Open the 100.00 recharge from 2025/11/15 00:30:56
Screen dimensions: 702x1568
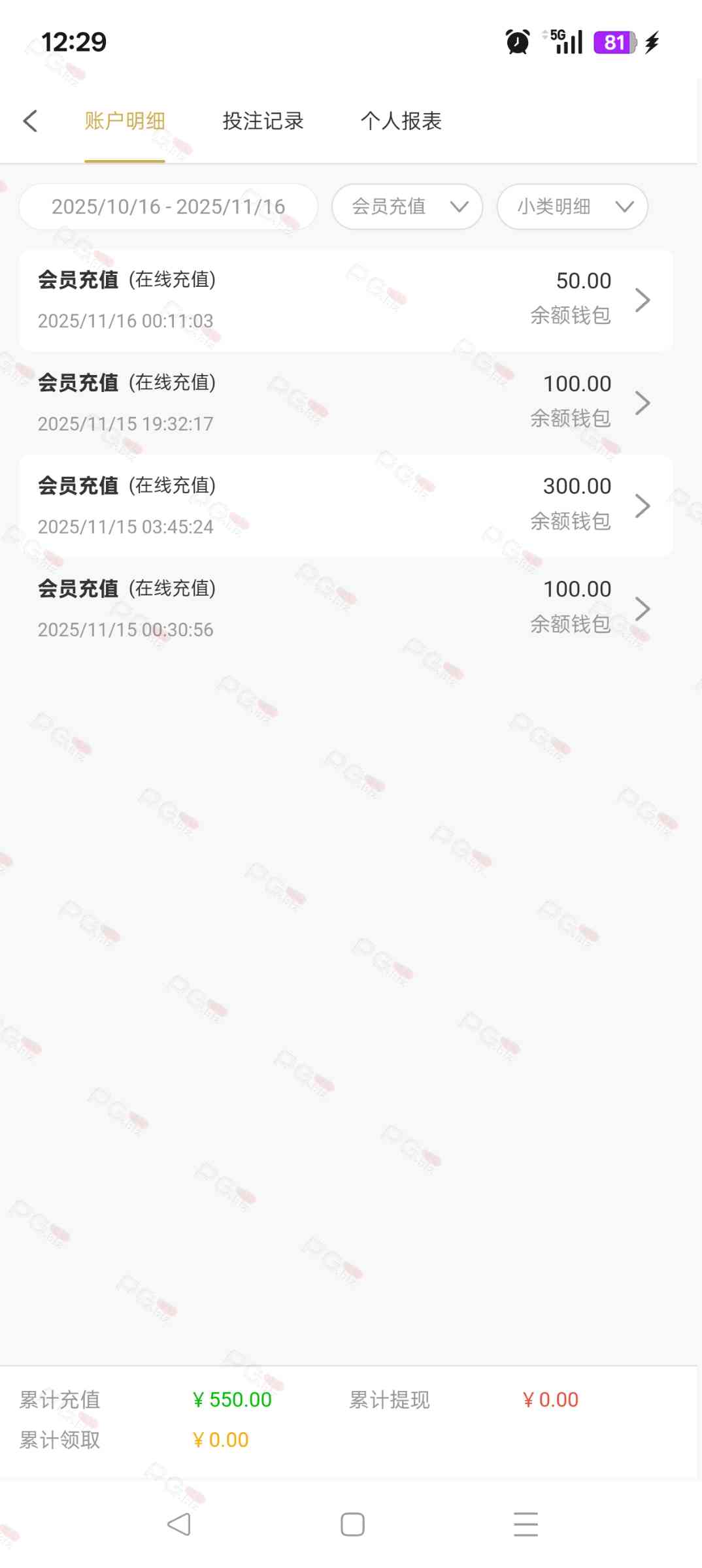click(345, 608)
